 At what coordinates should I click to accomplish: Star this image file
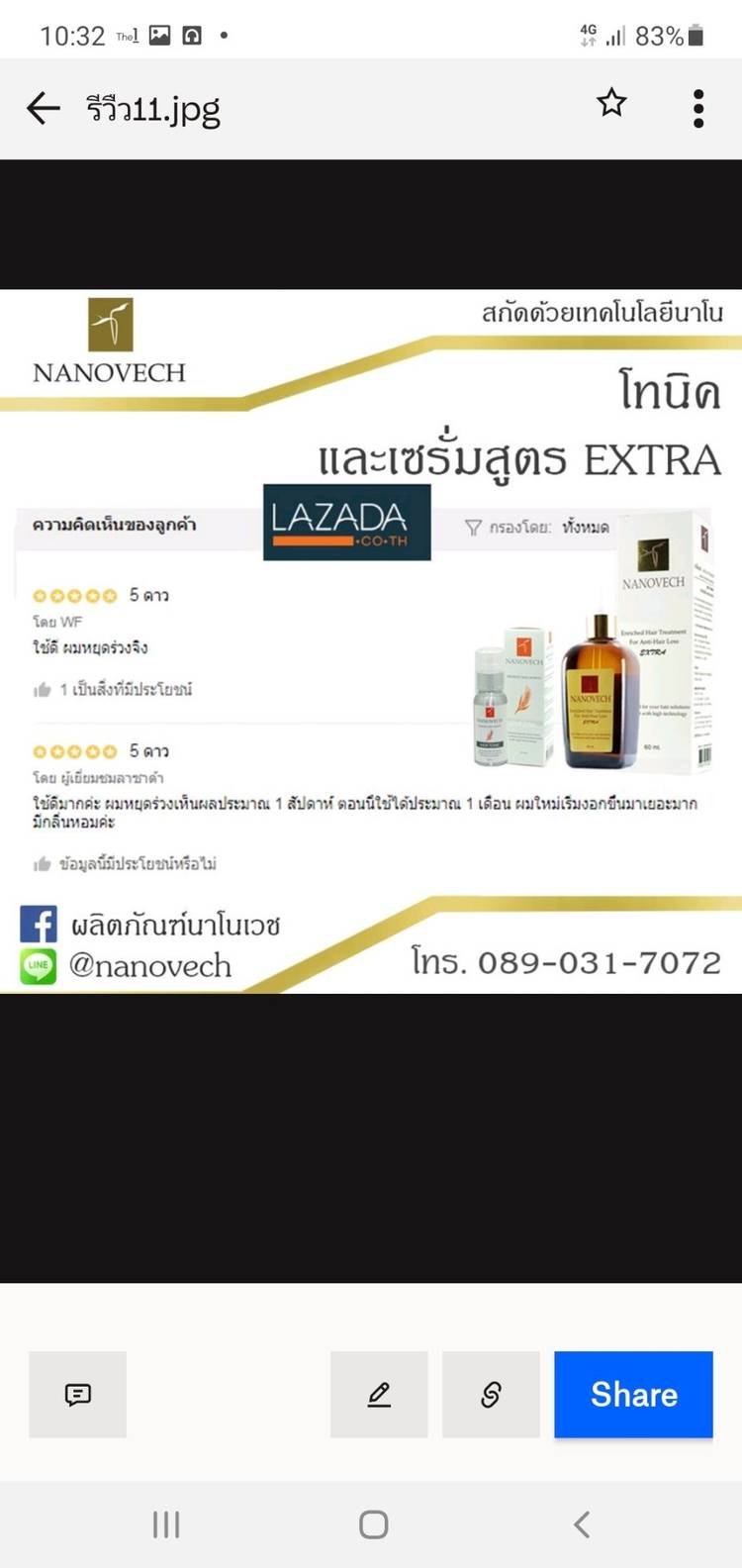611,103
